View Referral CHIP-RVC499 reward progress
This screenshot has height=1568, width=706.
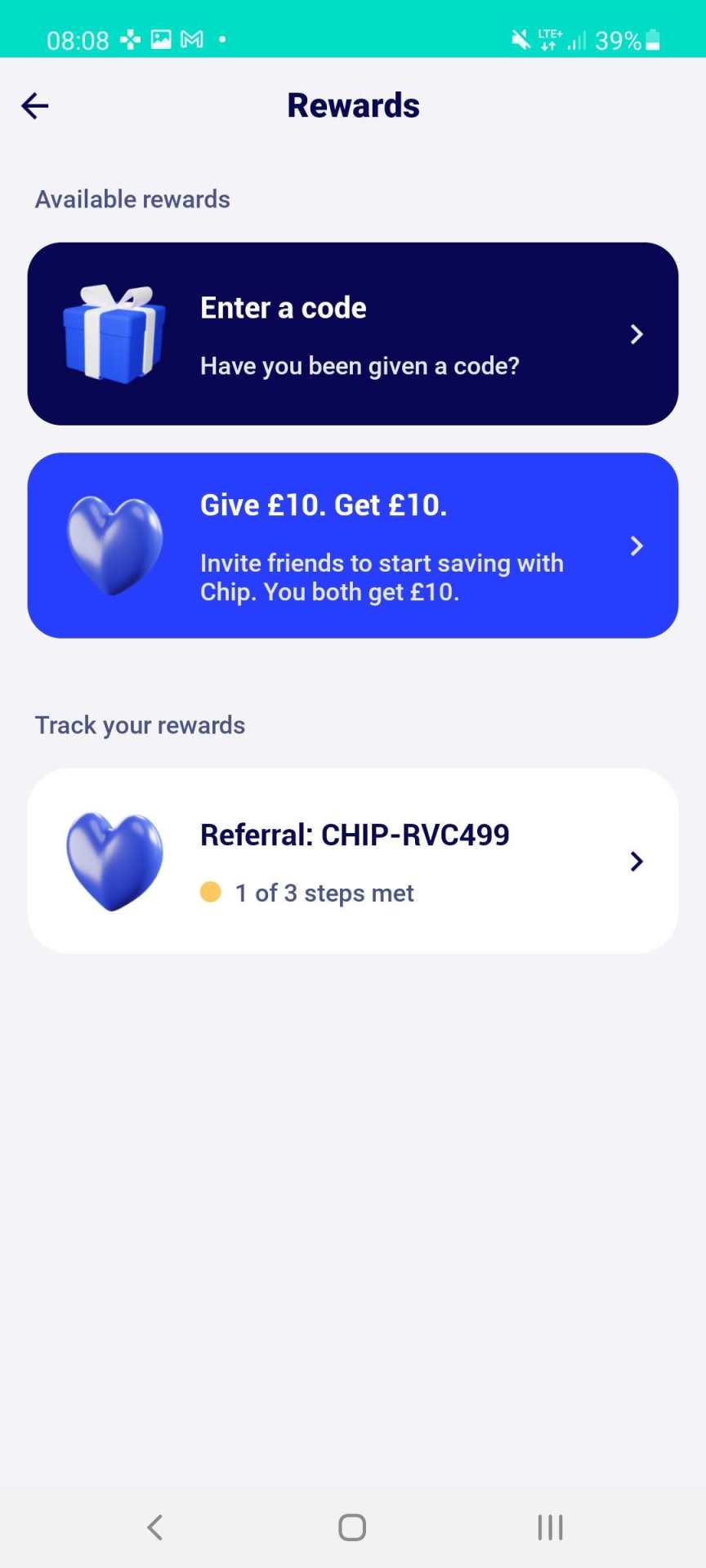point(352,861)
